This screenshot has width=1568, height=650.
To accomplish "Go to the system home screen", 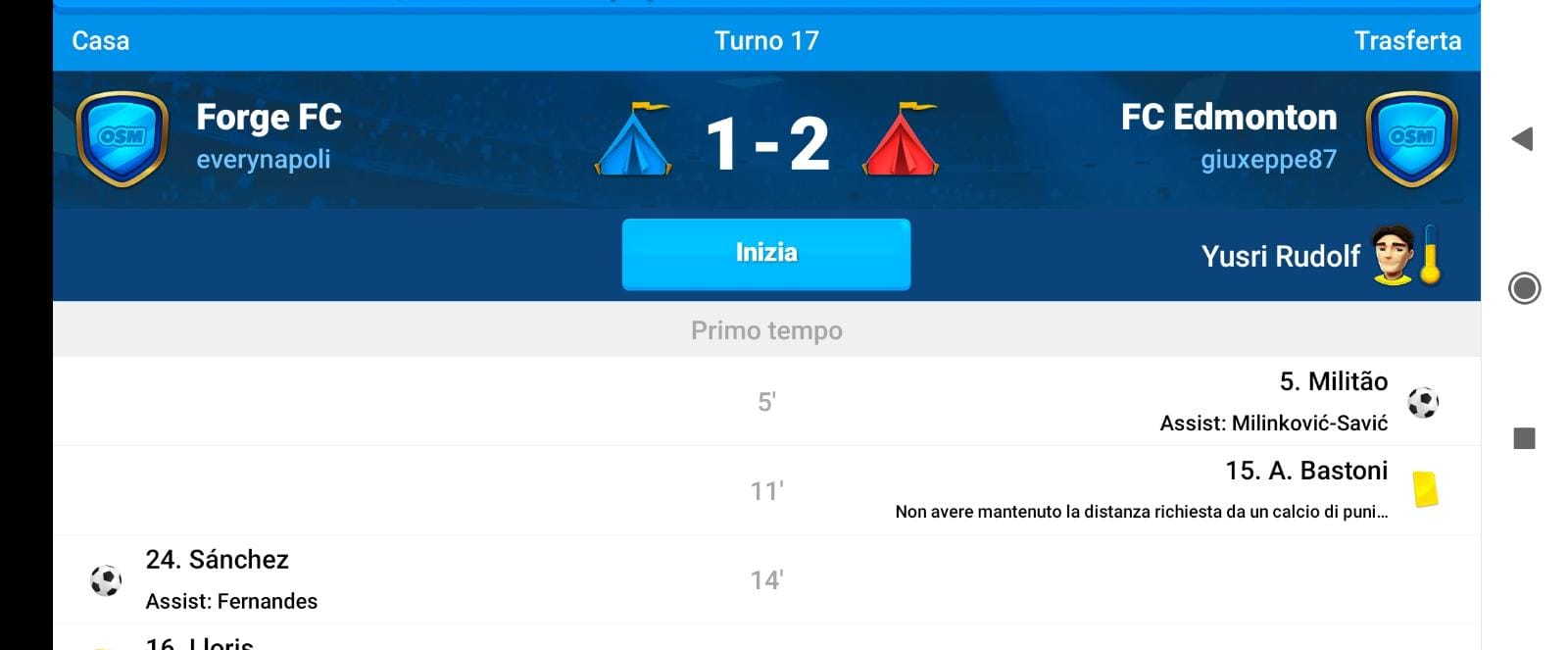I will click(1524, 288).
